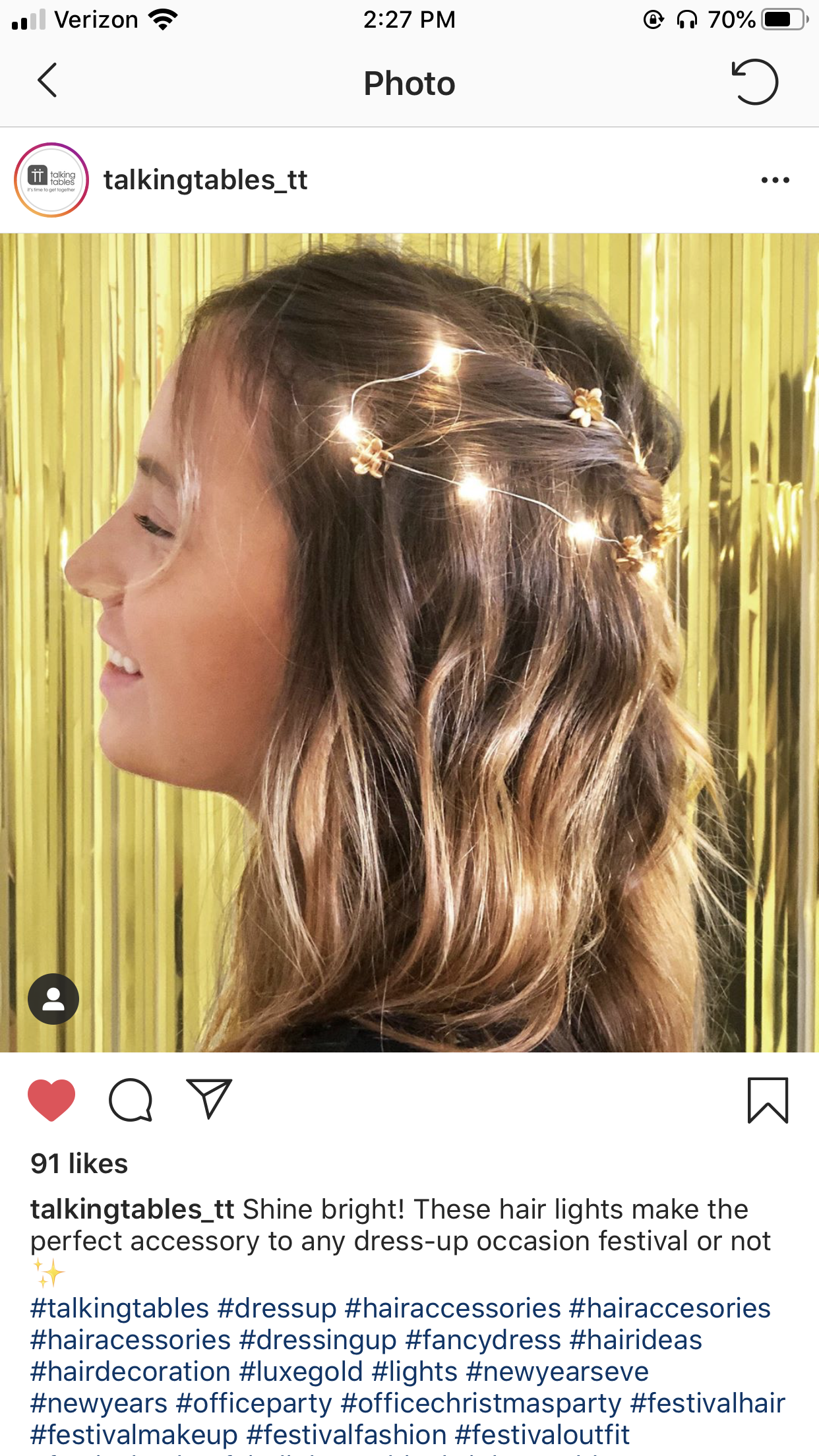Show tagged people on the photo
Screen dimensions: 819x1456
pyautogui.click(x=53, y=998)
